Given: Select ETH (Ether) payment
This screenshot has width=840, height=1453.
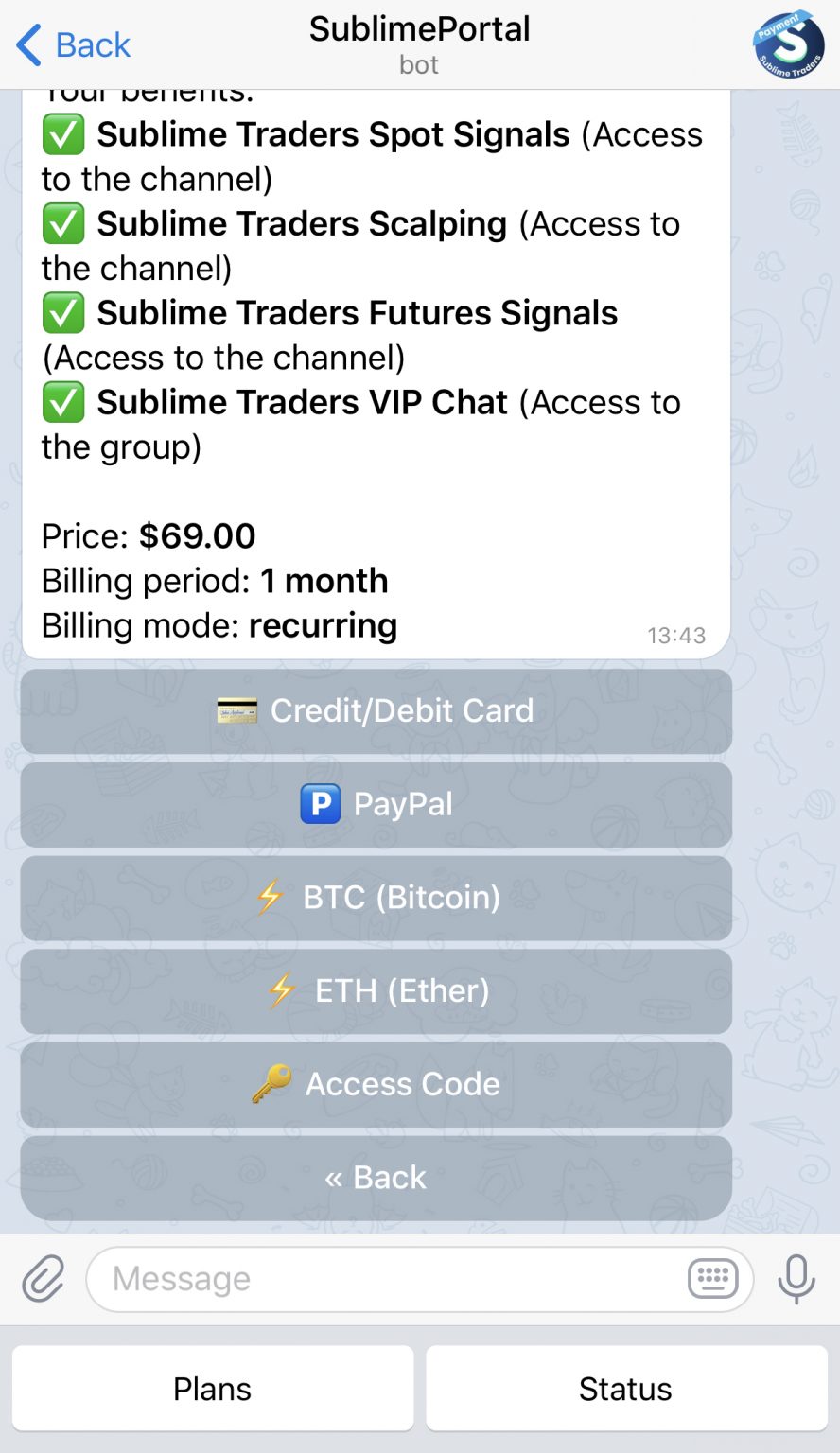Looking at the screenshot, I should tap(376, 991).
